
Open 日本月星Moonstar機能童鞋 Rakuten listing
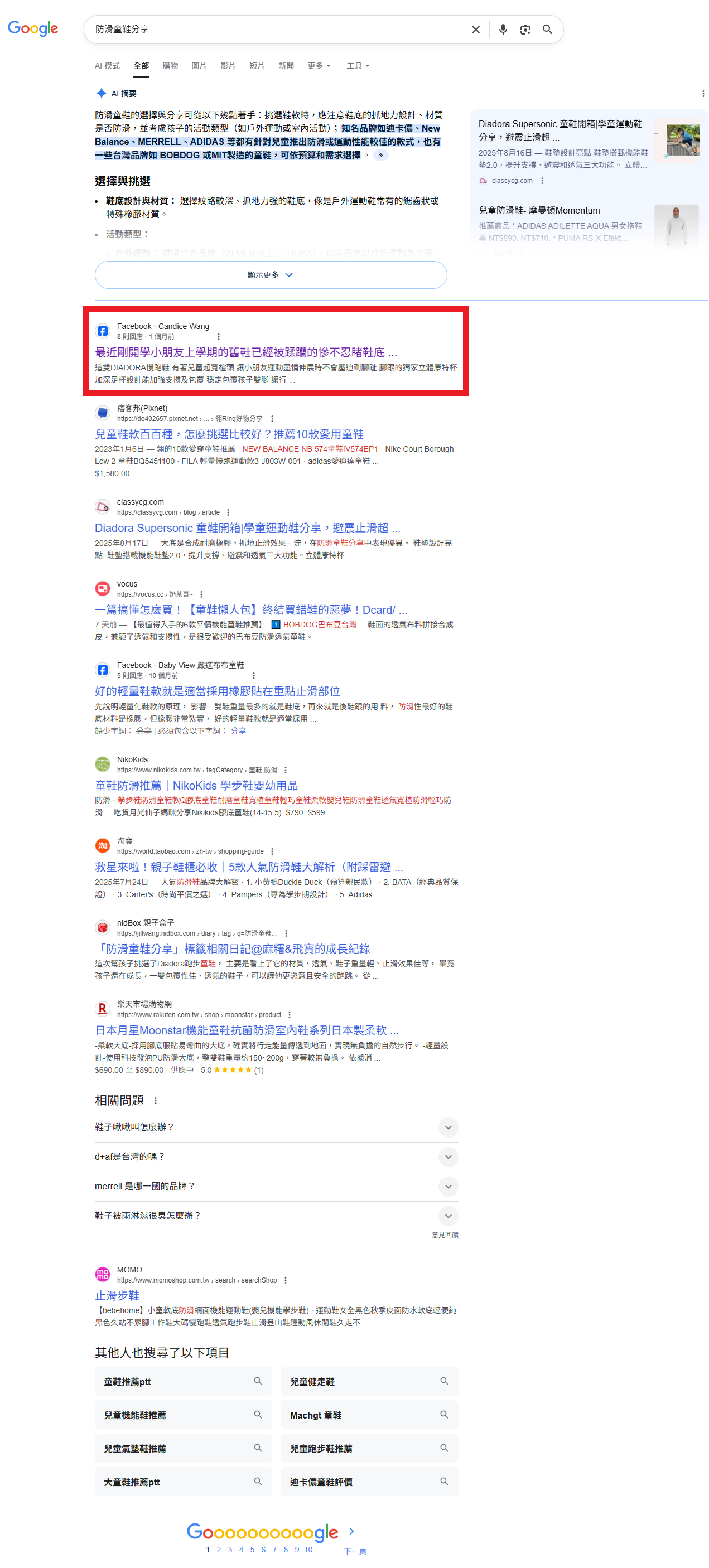coord(247,1030)
